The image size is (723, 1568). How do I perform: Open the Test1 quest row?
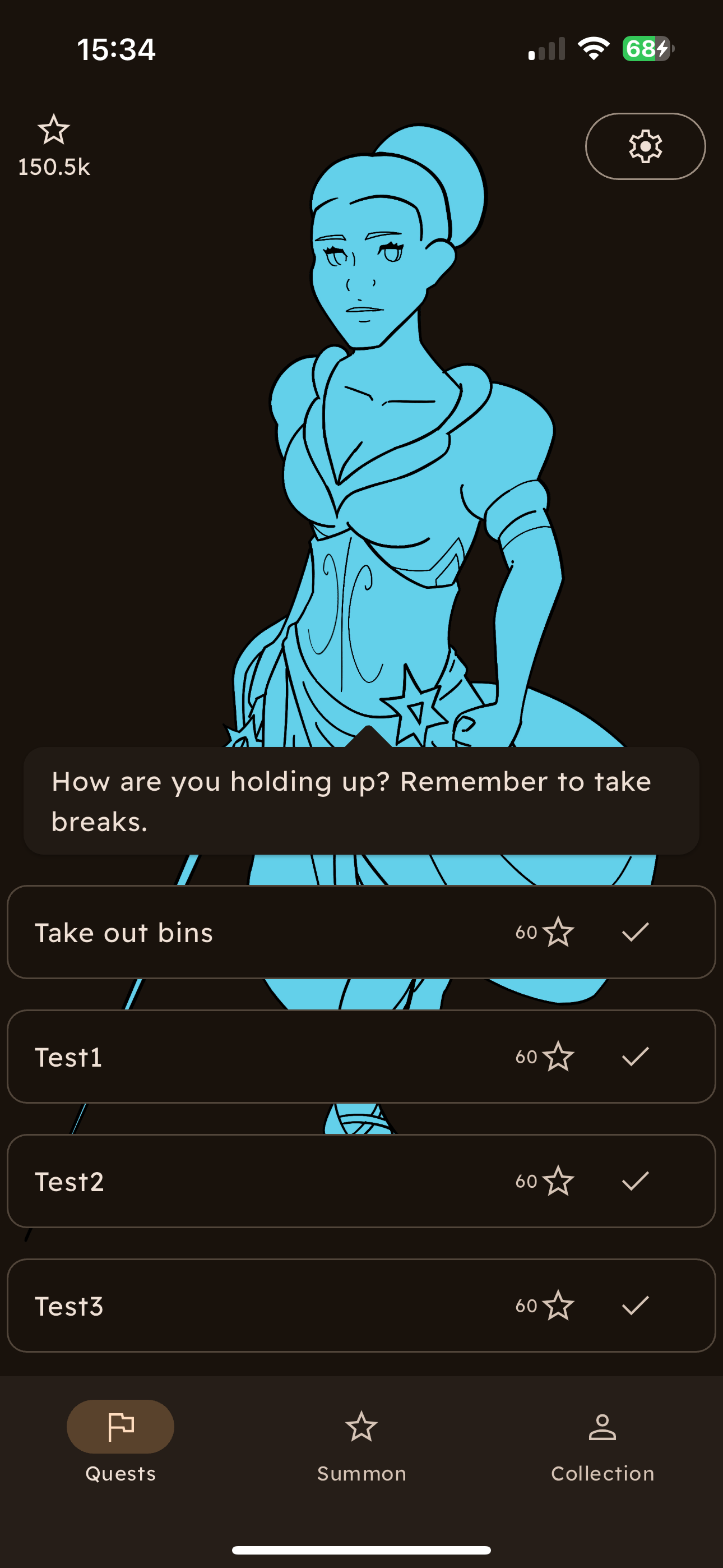point(361,1056)
